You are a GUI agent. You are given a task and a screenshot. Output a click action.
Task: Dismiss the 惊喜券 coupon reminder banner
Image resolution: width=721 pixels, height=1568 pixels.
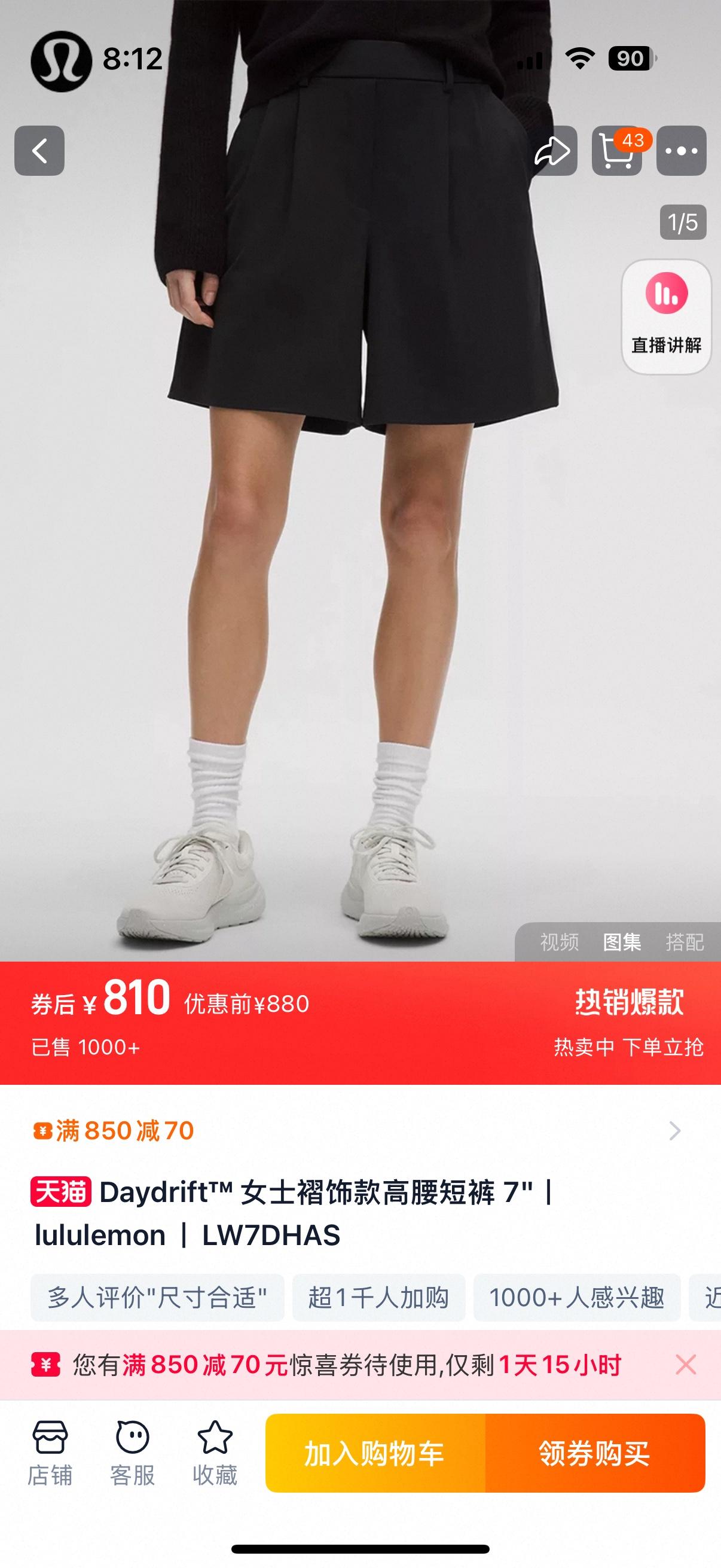click(x=686, y=1365)
